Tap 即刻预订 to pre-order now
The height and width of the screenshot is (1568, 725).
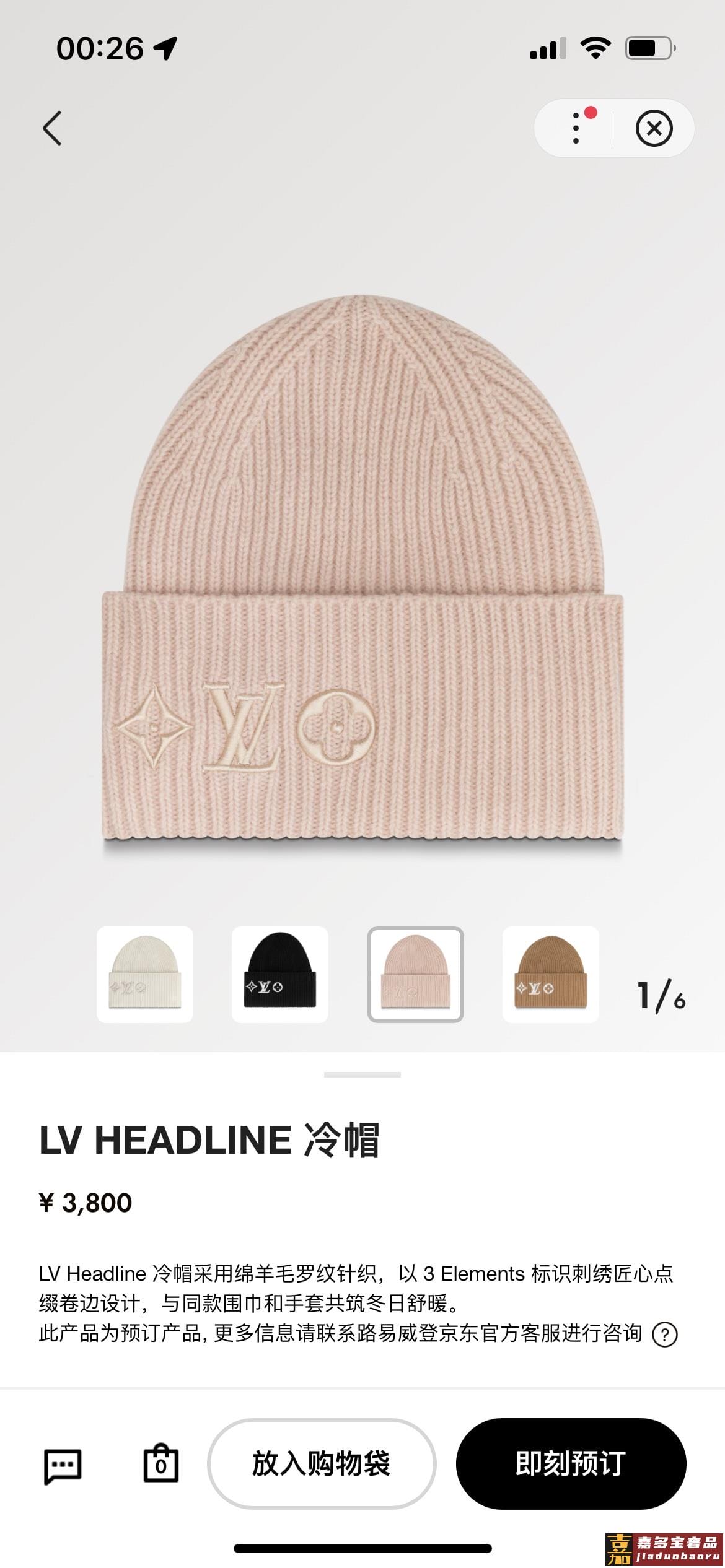pos(571,1464)
